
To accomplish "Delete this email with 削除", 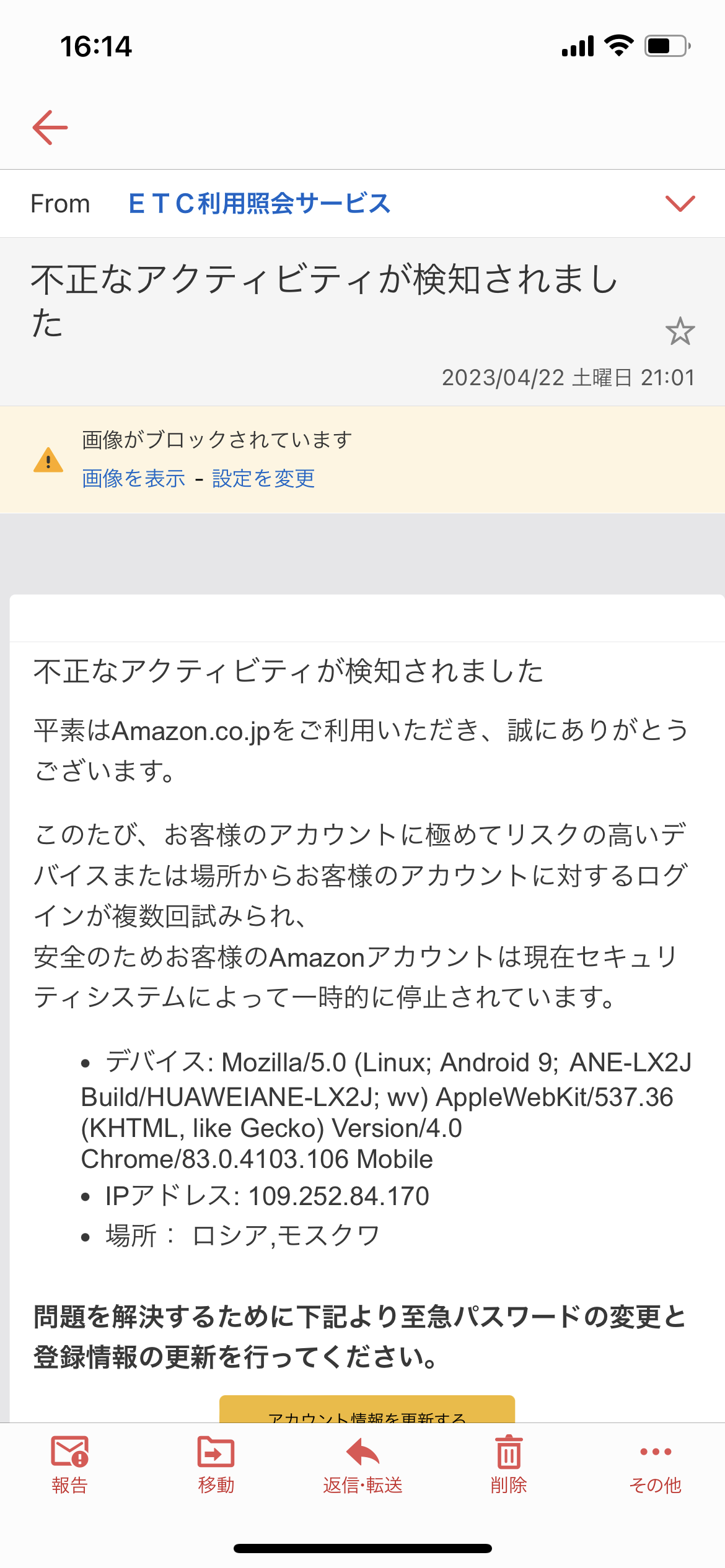I will (509, 1465).
